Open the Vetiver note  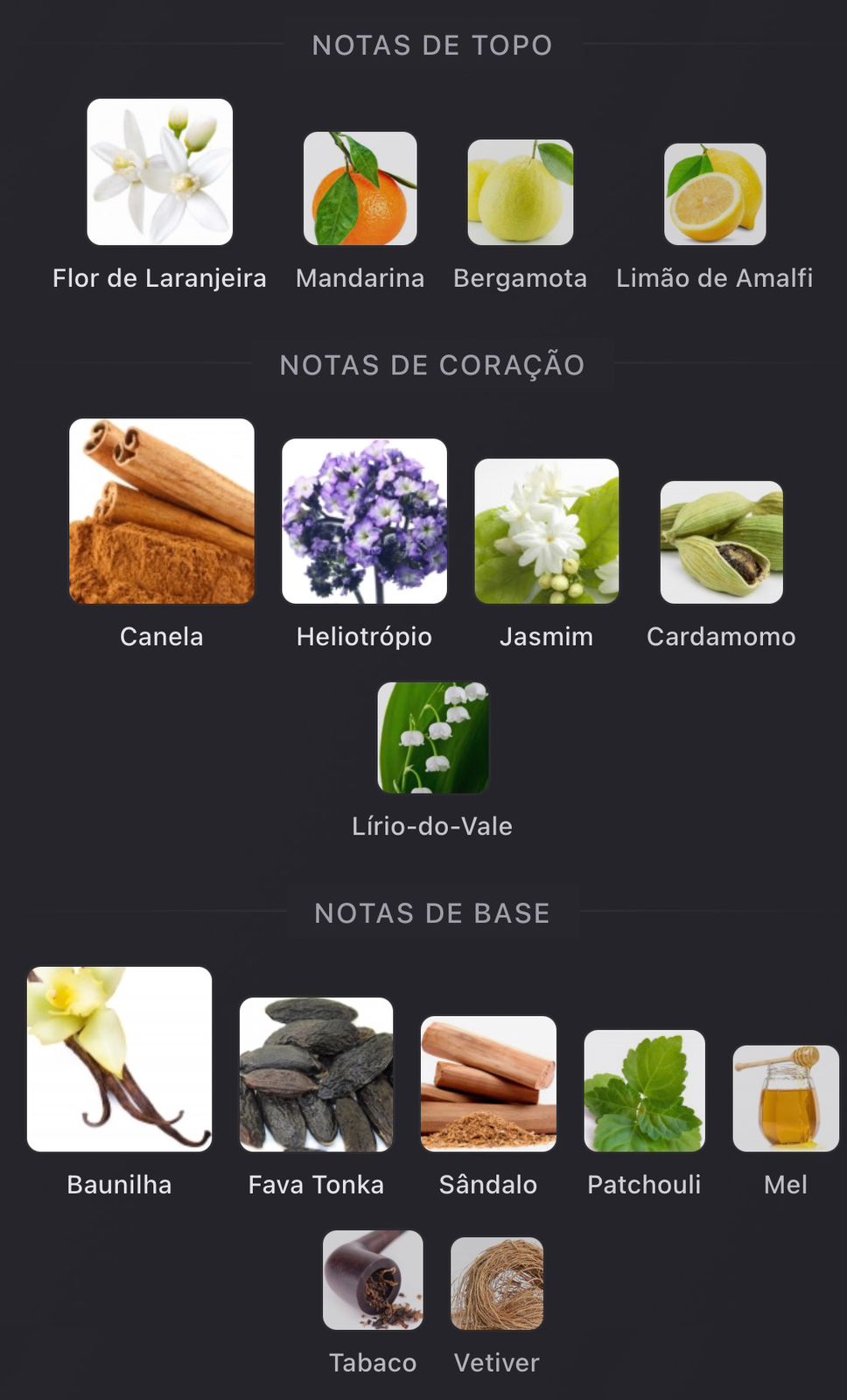click(x=497, y=1284)
